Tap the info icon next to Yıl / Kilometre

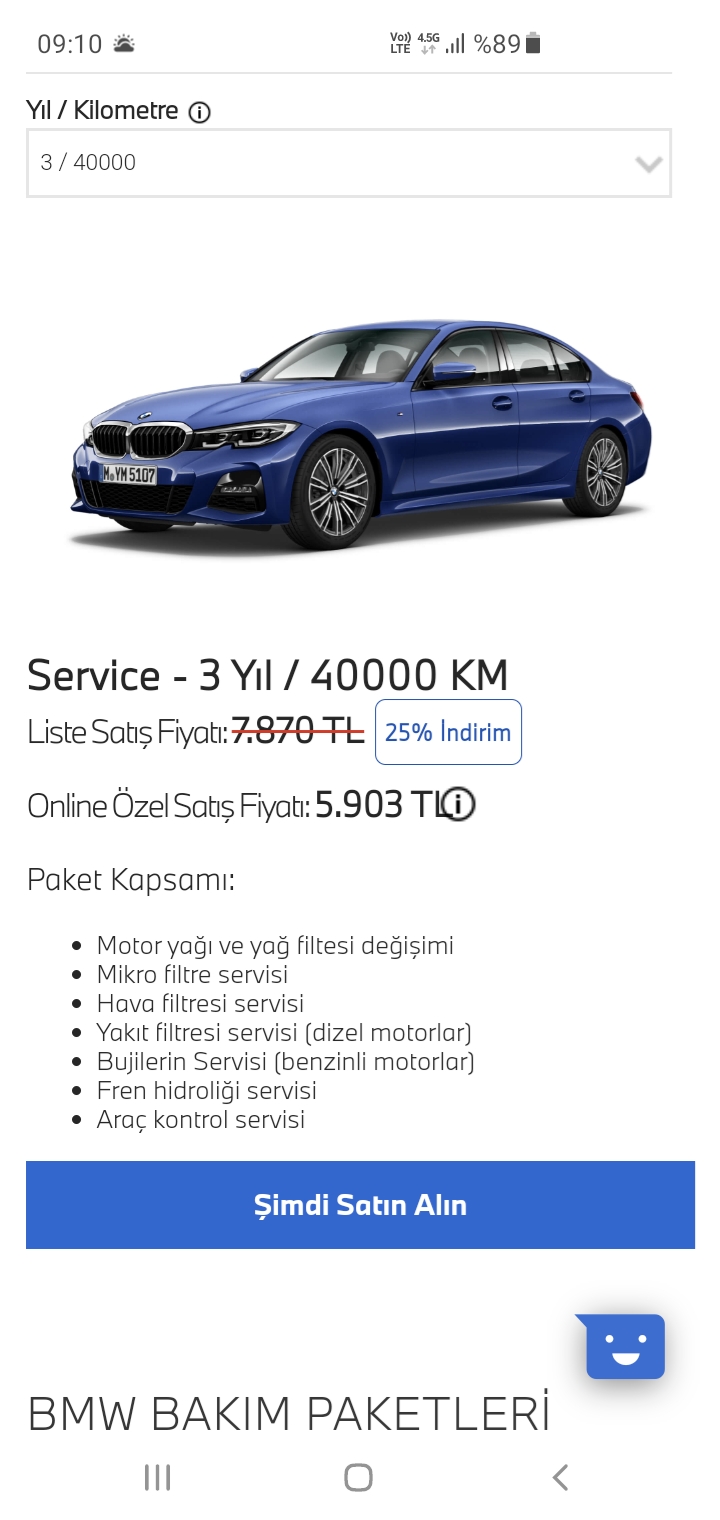(x=200, y=112)
